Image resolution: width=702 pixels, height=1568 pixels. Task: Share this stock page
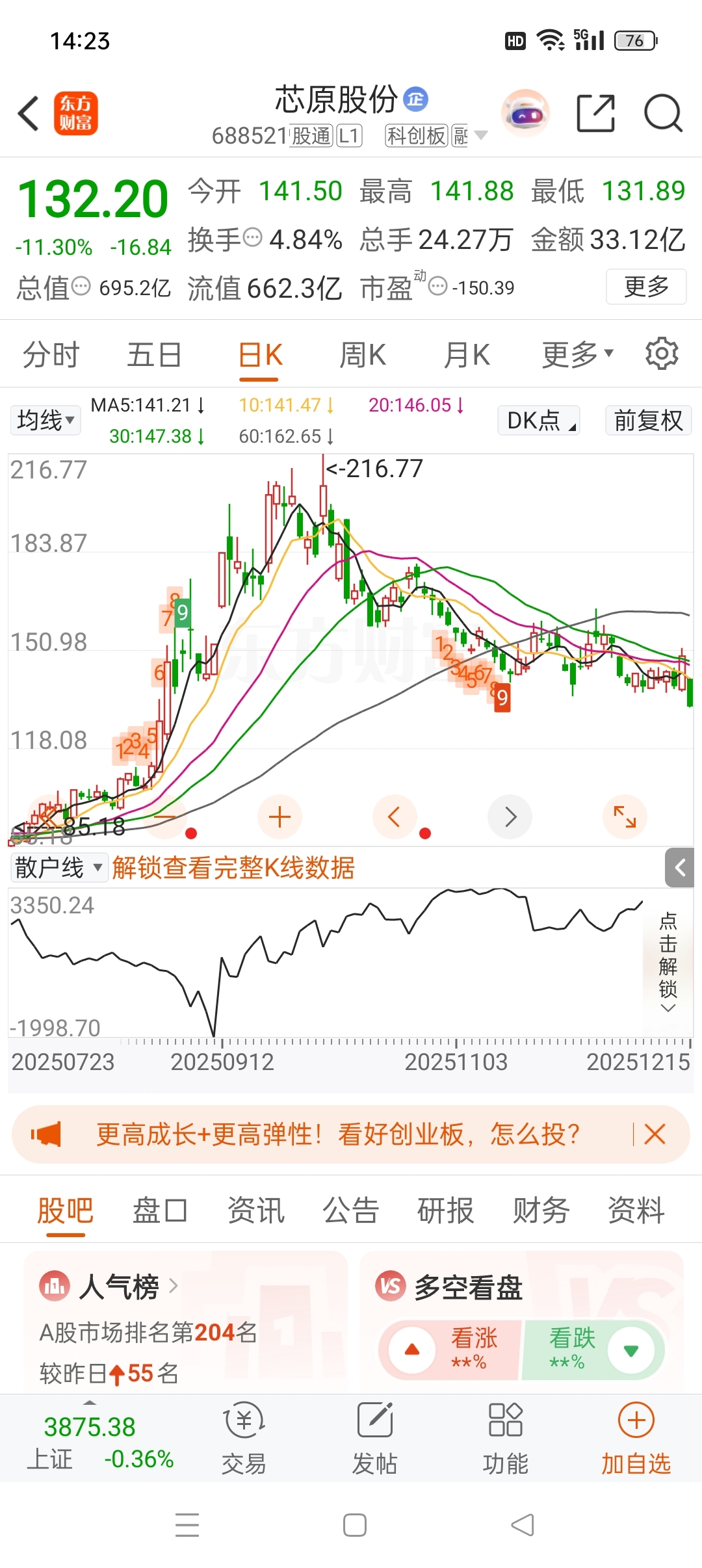[x=595, y=114]
